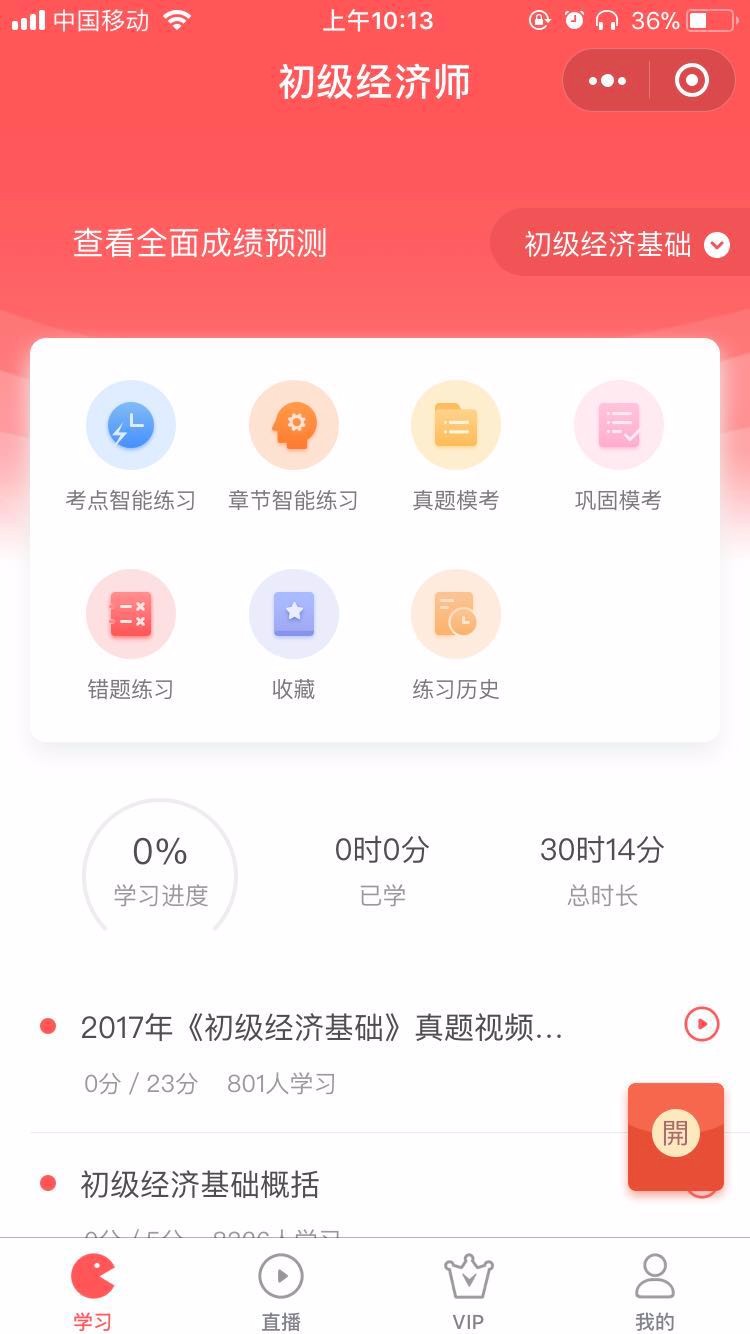
Task: Open 查看全面成绩预测
Action: click(x=200, y=243)
